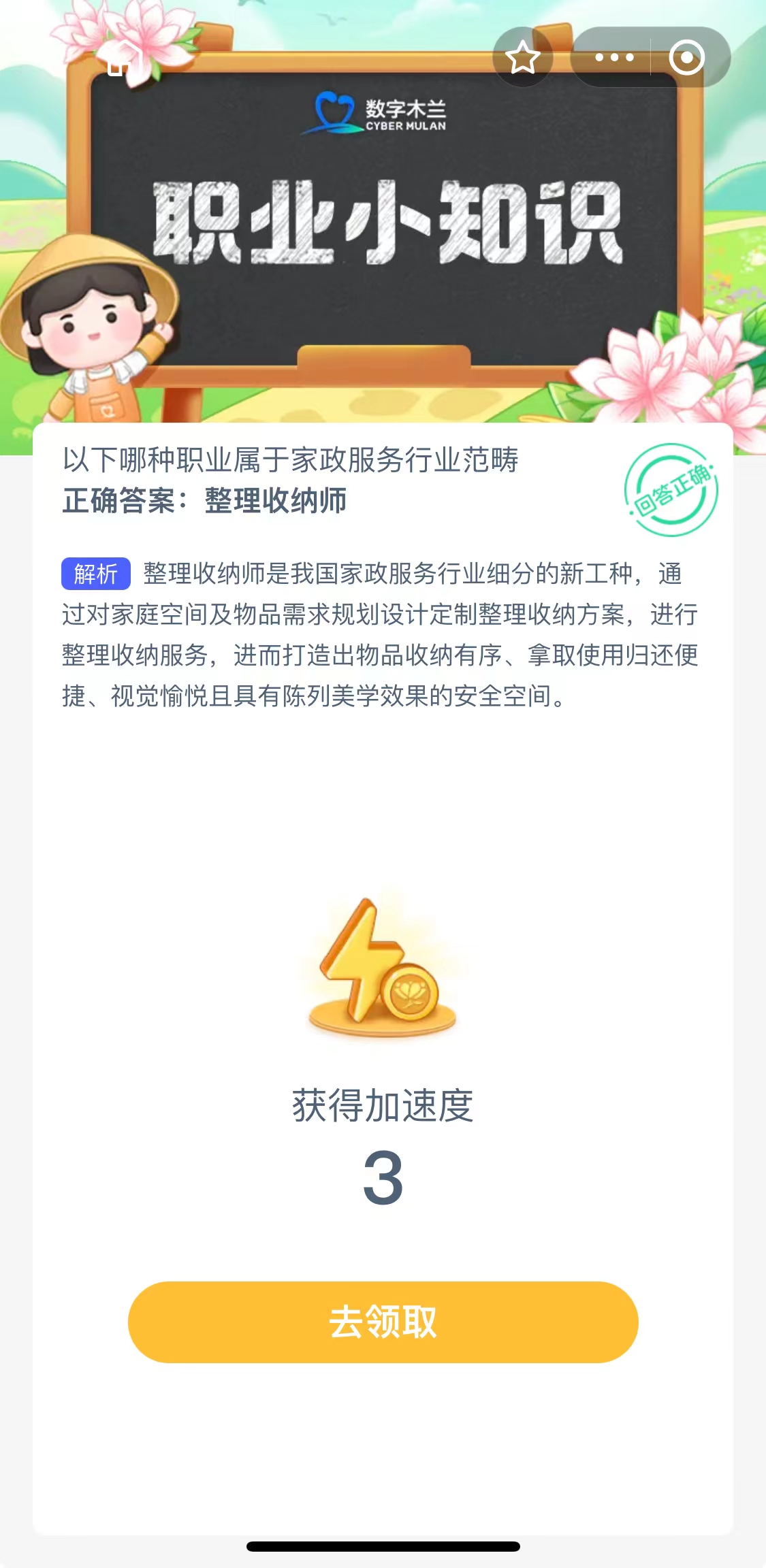Close the mini program with the circle button
This screenshot has height=1568, width=766.
pos(686,57)
